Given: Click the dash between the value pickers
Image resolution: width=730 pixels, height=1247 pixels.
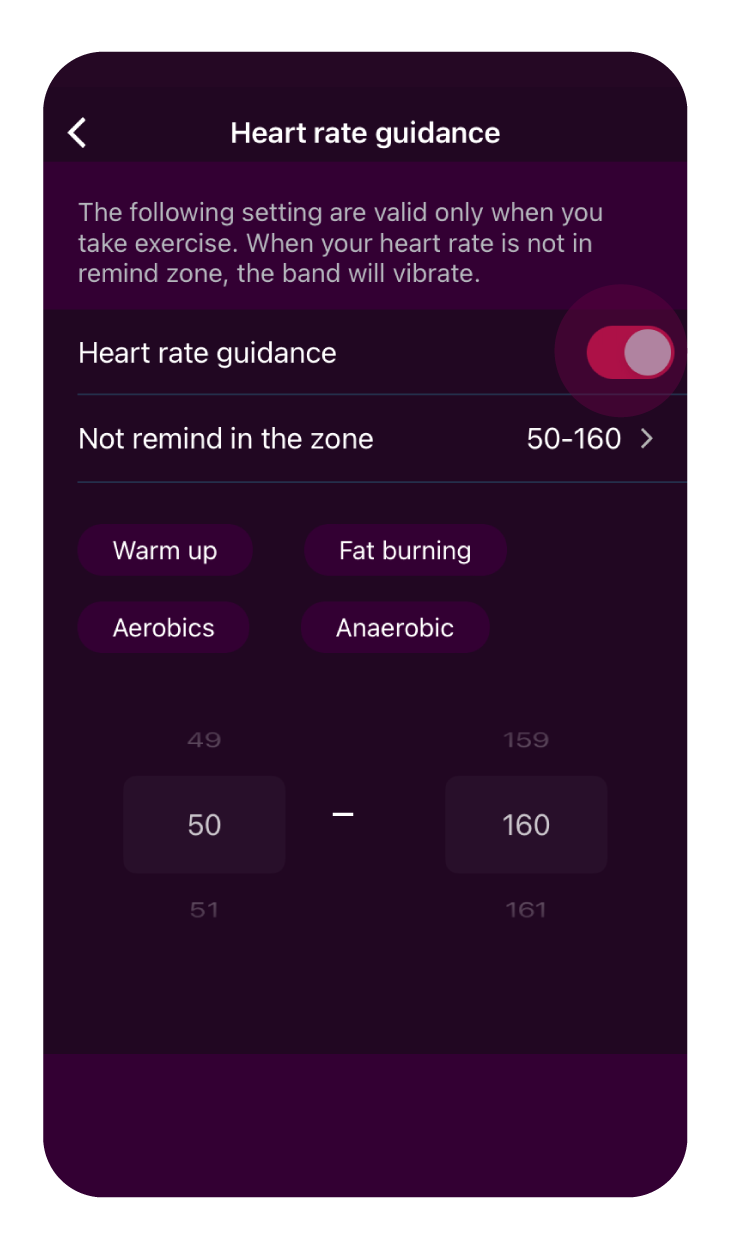Looking at the screenshot, I should pos(343,814).
